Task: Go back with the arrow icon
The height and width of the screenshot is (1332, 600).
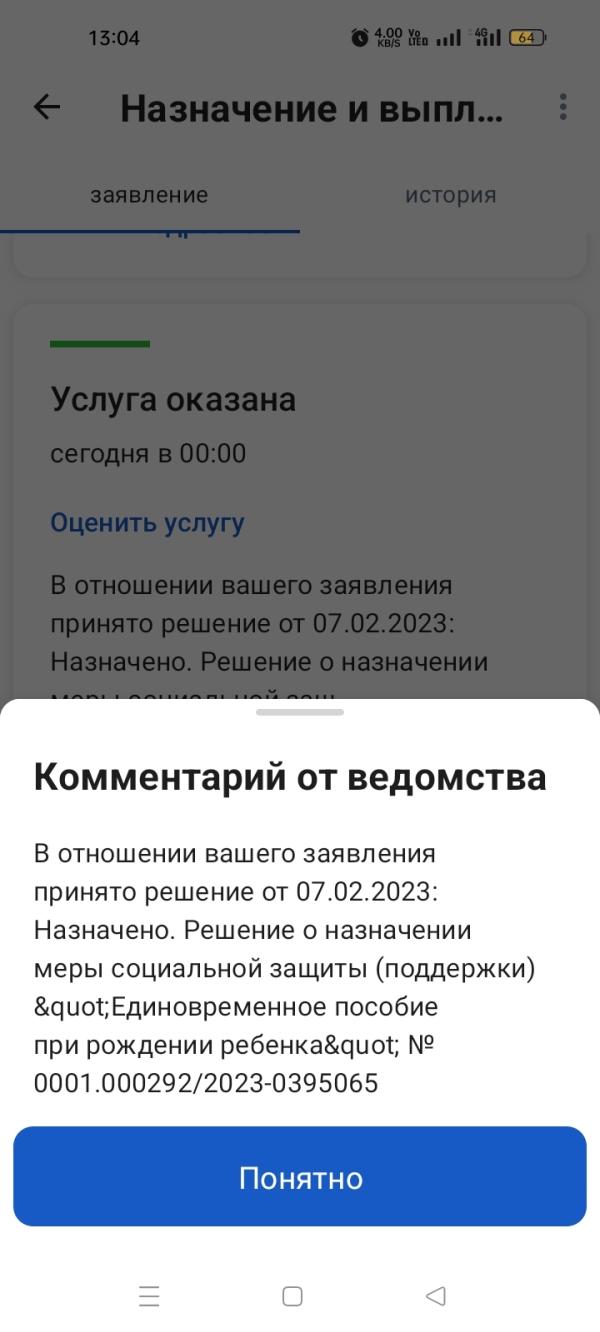Action: pos(47,108)
